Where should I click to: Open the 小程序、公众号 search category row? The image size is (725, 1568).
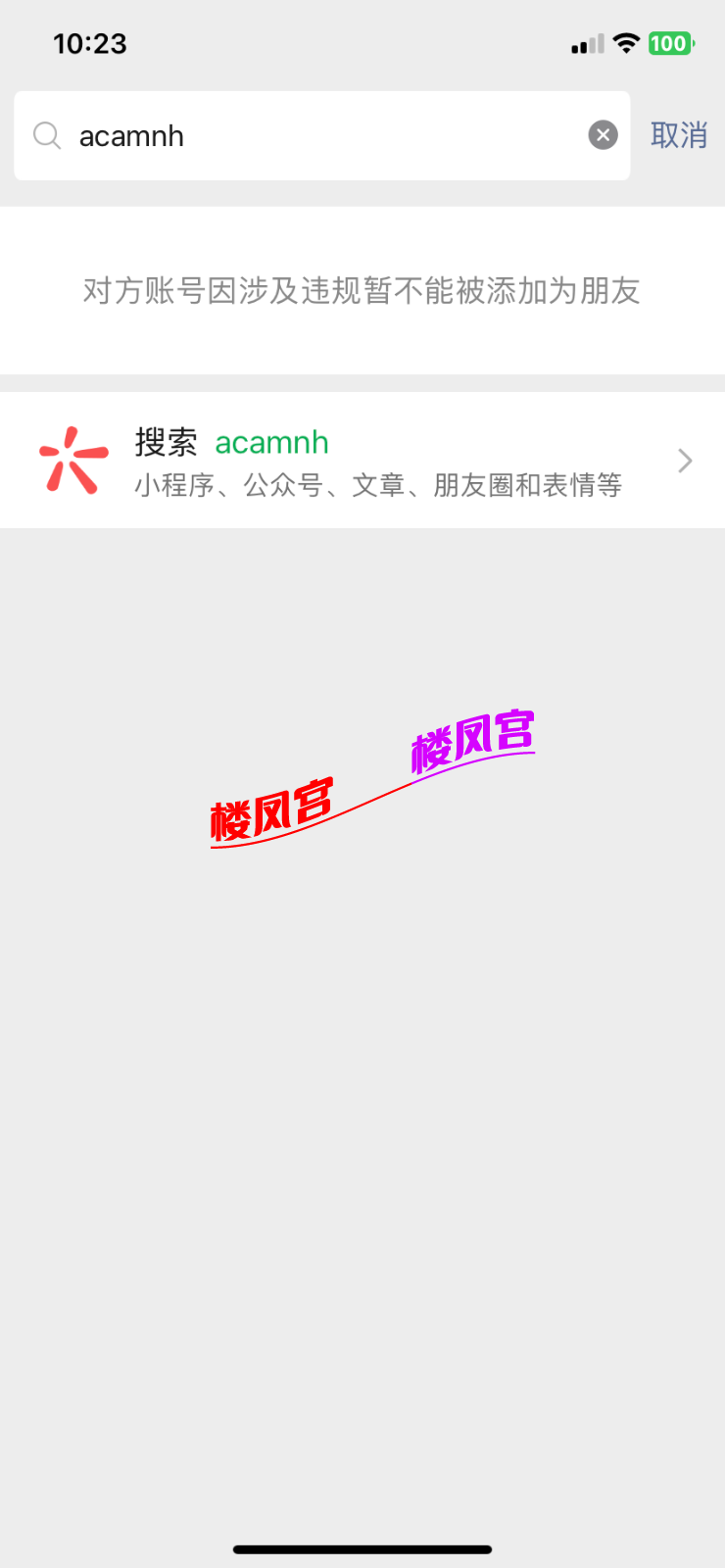point(377,484)
